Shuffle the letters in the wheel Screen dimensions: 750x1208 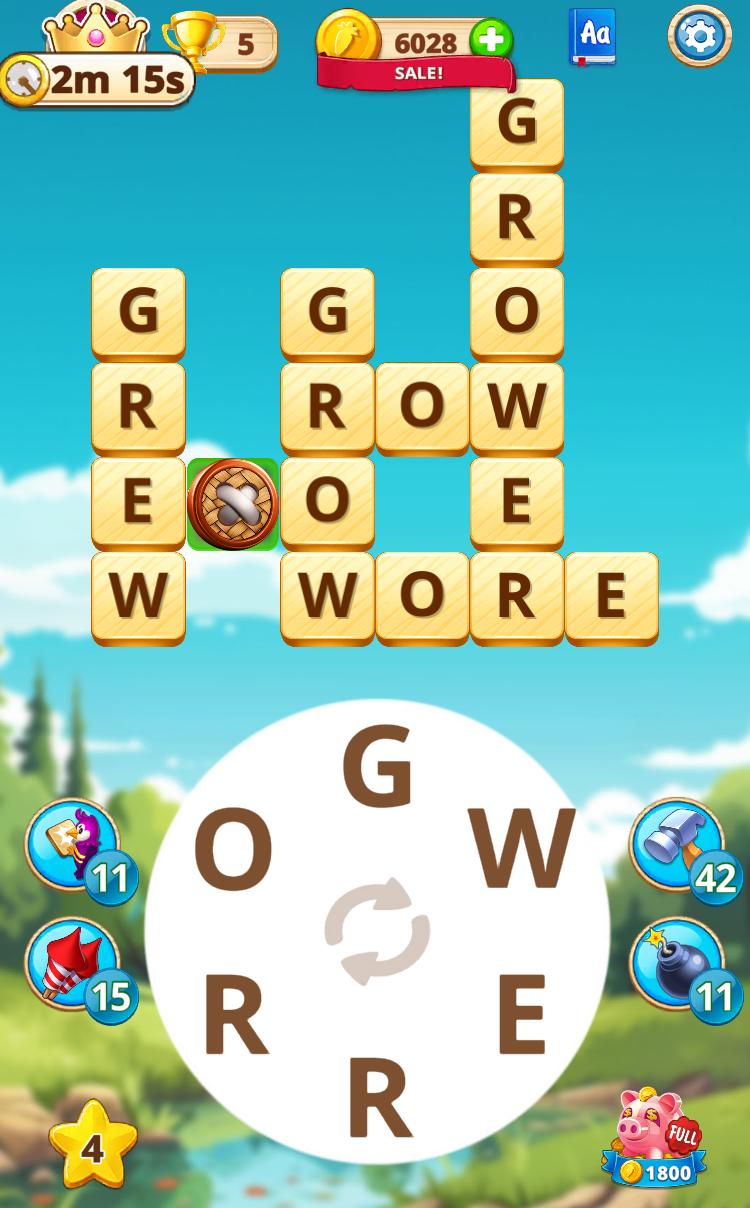tap(377, 931)
